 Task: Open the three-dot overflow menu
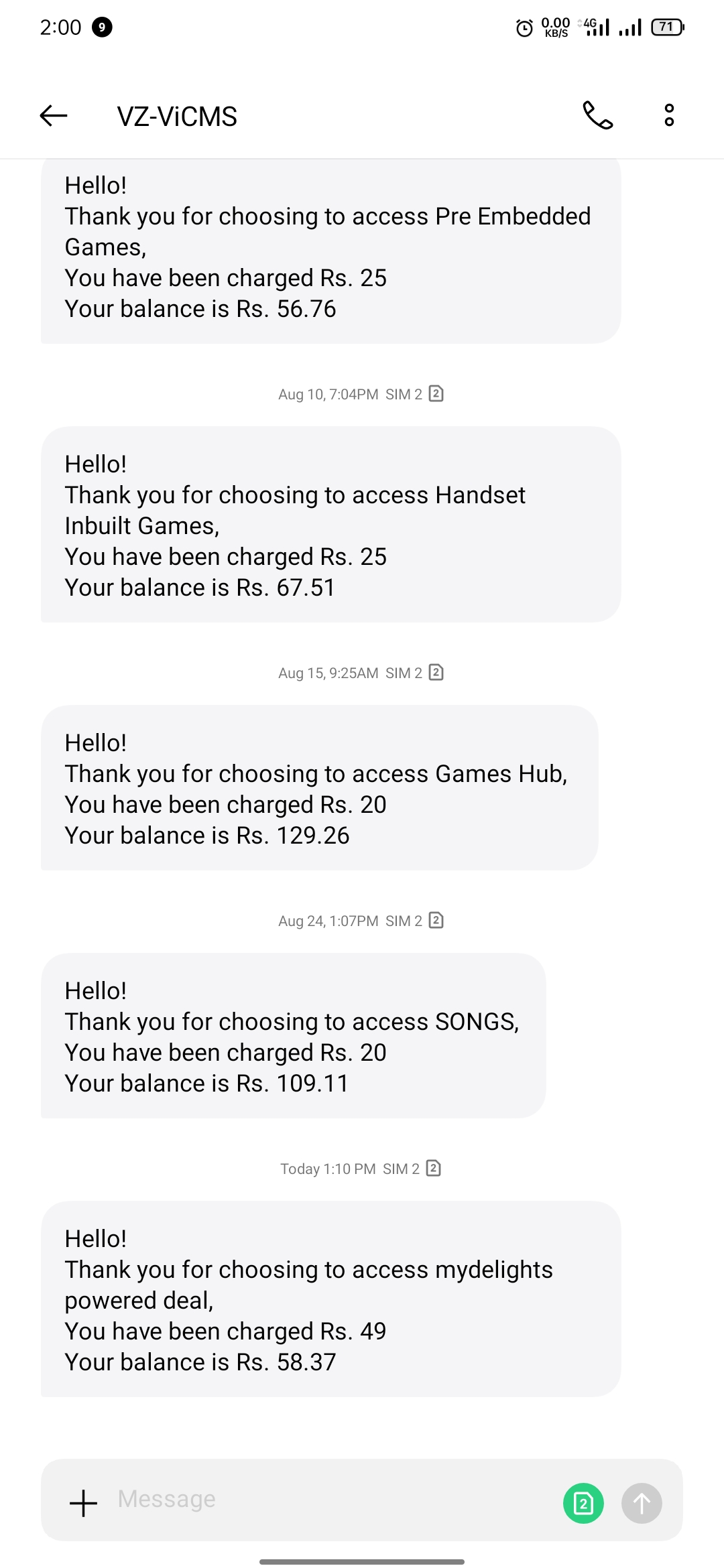(x=668, y=115)
